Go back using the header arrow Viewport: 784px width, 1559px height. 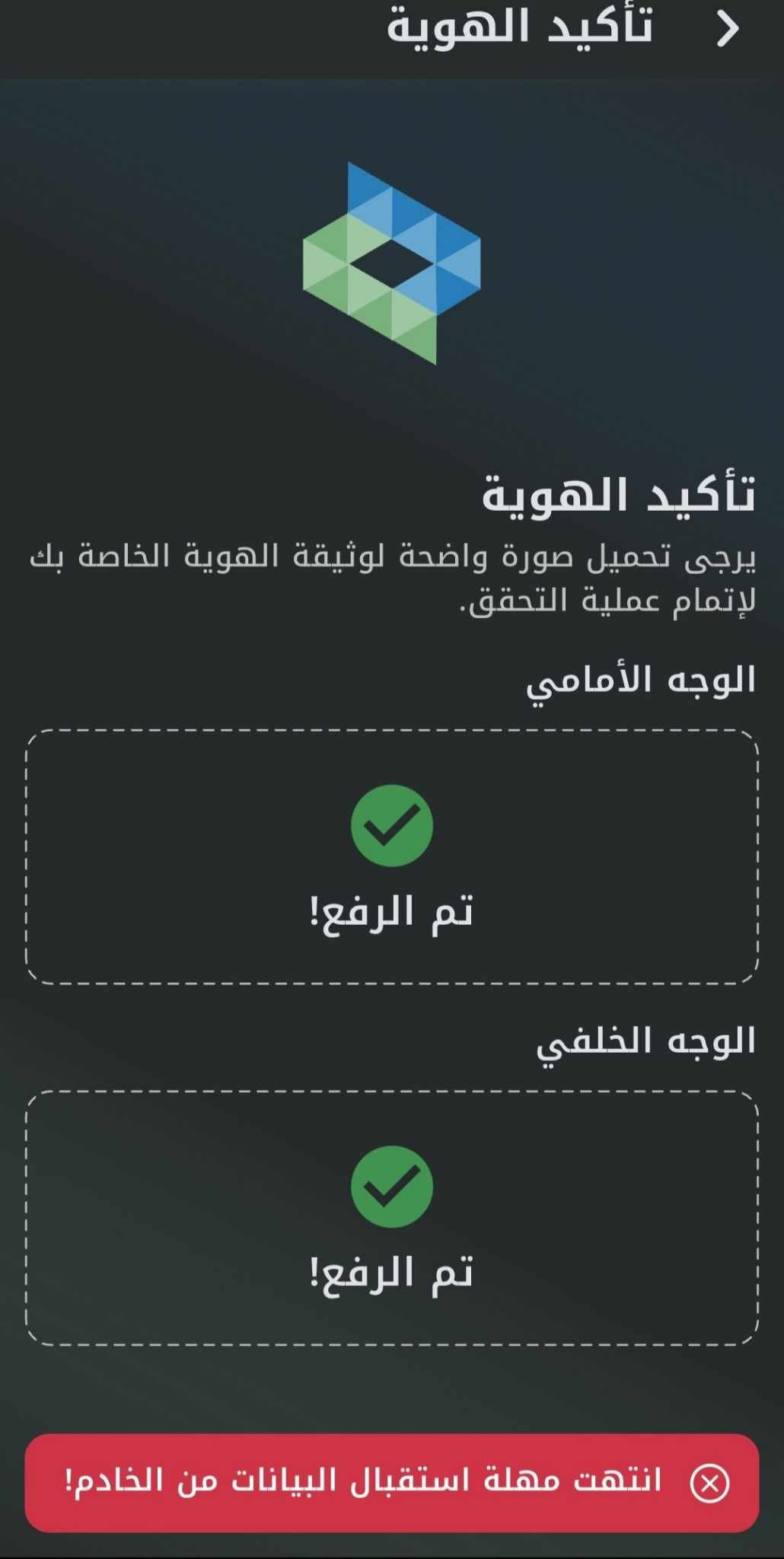(728, 30)
